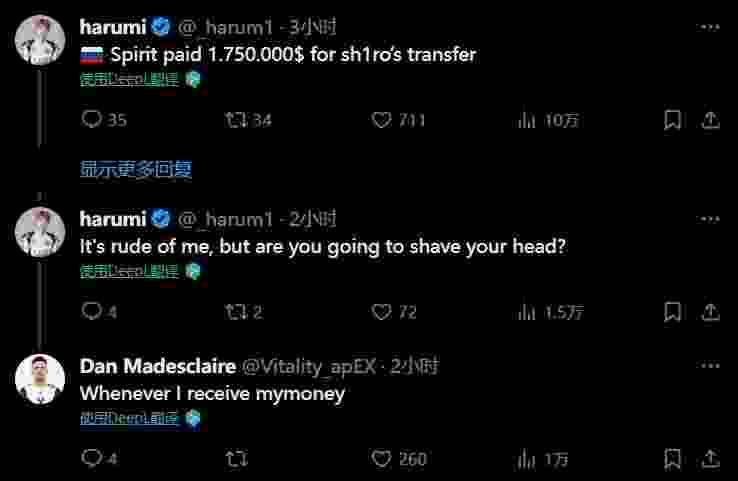738x481 pixels.
Task: Like the shave your head tweet
Action: coord(381,312)
